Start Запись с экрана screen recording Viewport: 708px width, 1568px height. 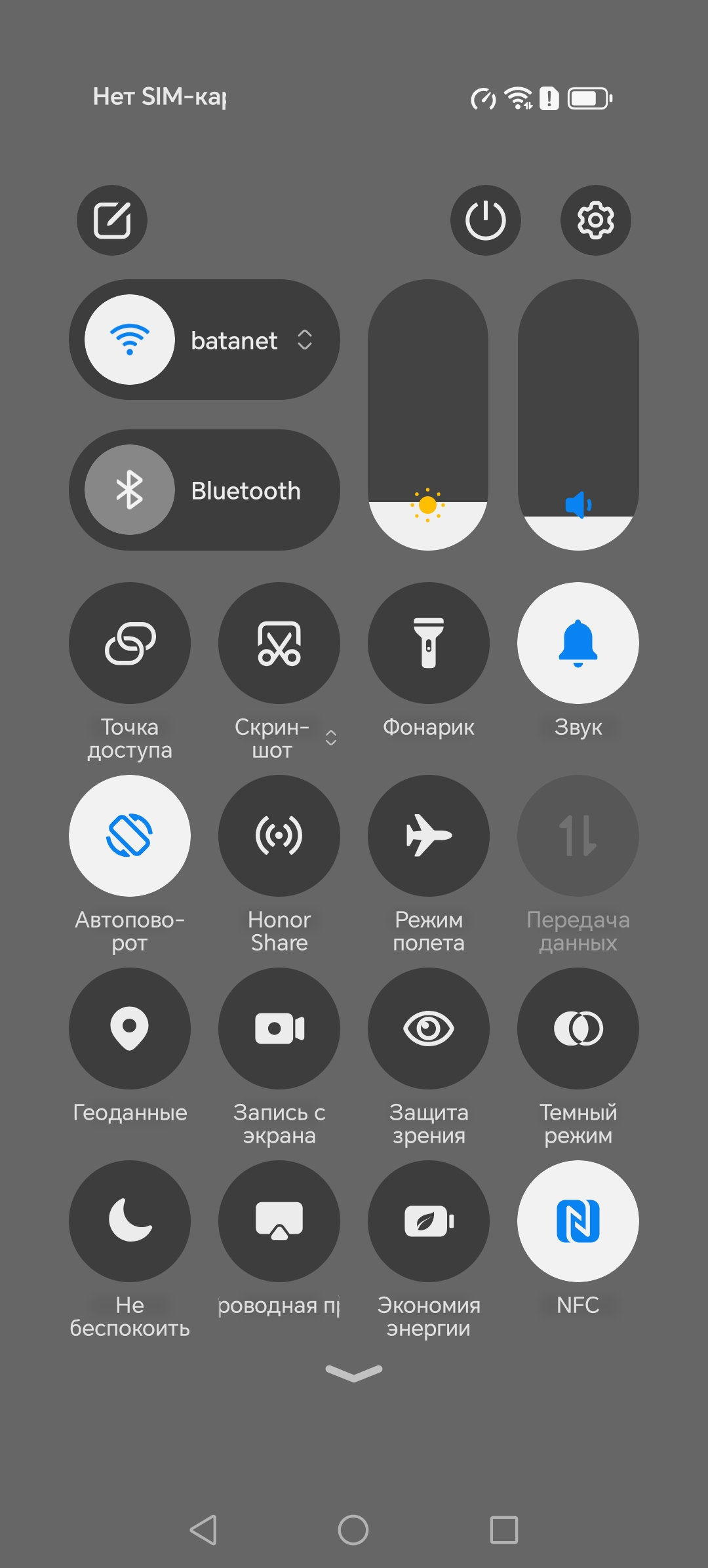(279, 1029)
